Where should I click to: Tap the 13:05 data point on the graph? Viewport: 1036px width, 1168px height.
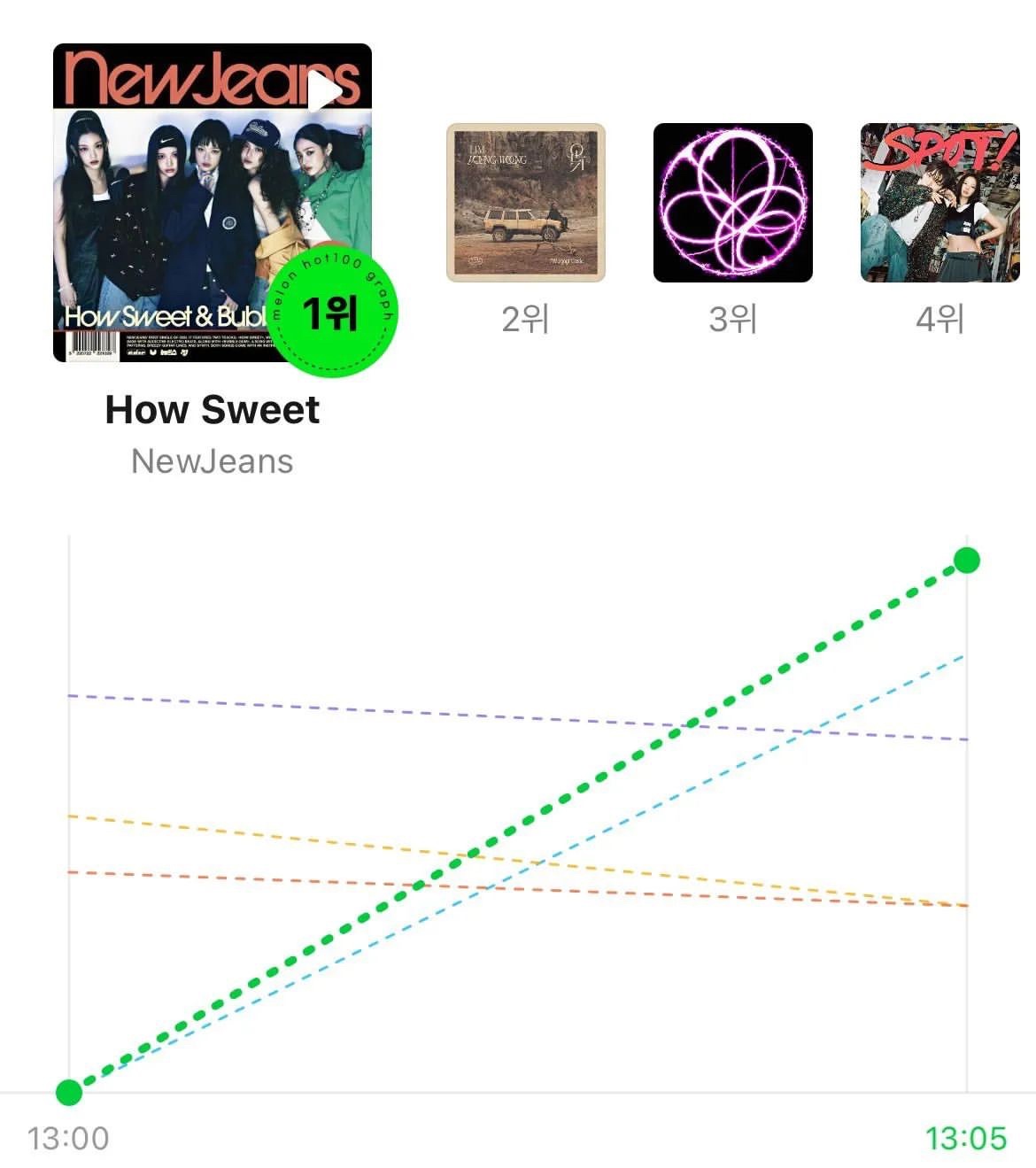point(966,561)
